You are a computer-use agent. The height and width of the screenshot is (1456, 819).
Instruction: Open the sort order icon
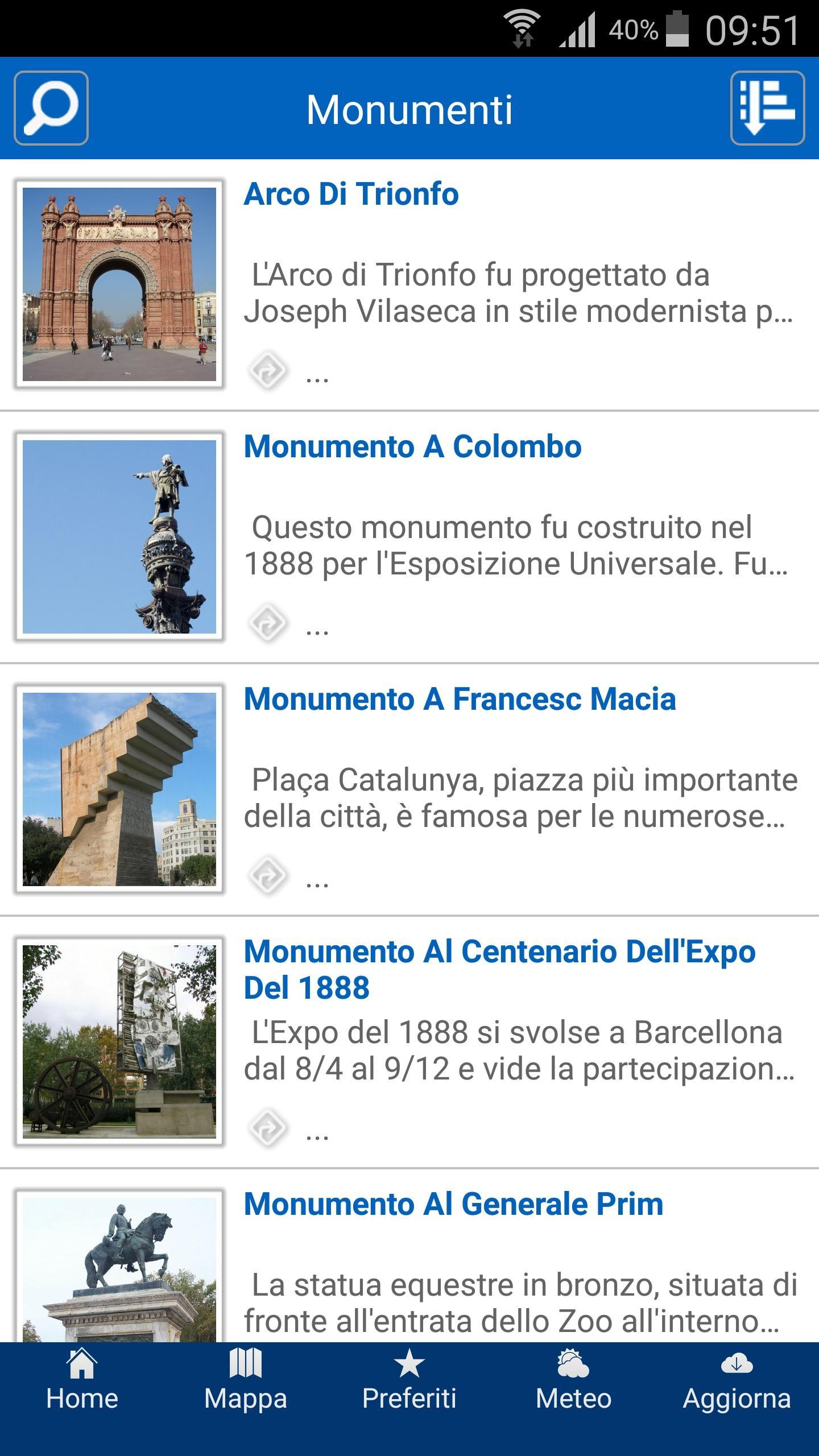pos(767,108)
